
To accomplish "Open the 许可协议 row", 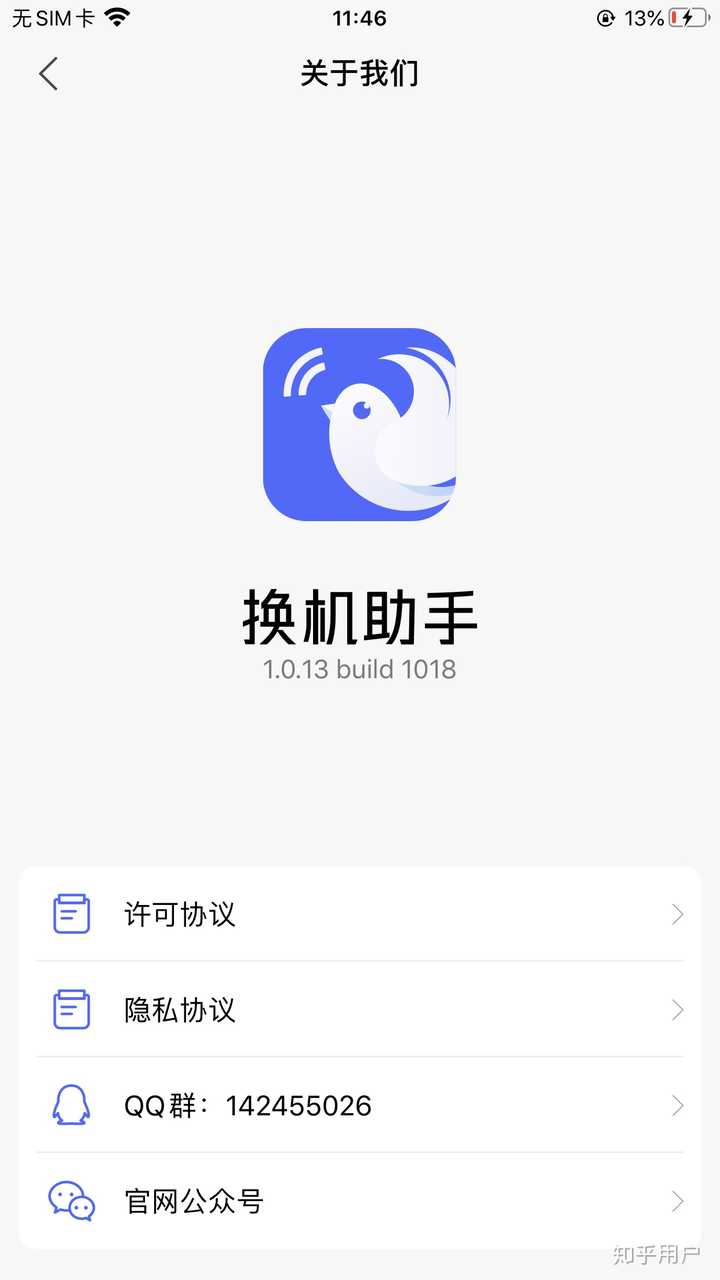I will click(360, 914).
